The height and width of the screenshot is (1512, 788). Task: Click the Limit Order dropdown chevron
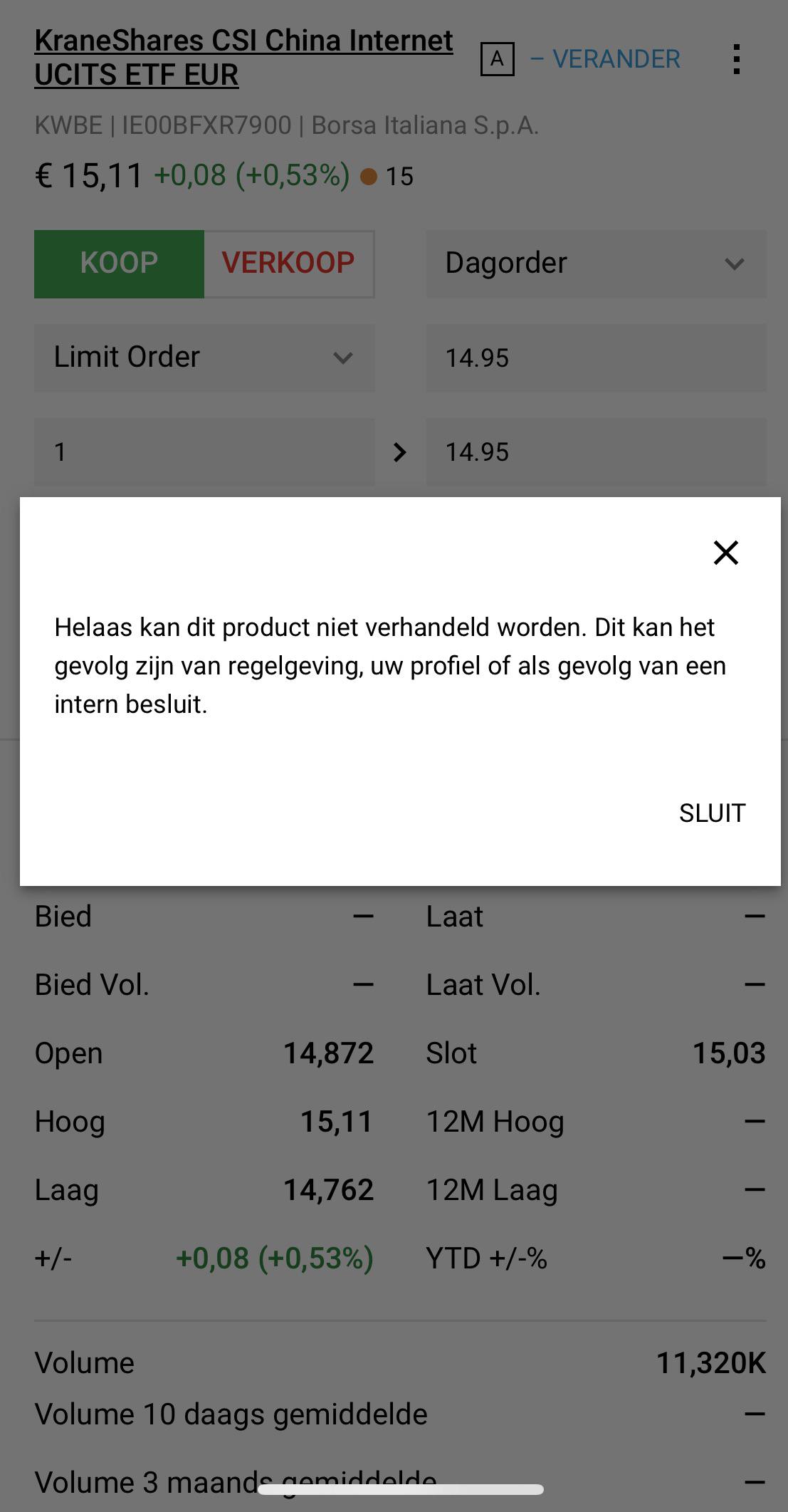click(x=342, y=358)
